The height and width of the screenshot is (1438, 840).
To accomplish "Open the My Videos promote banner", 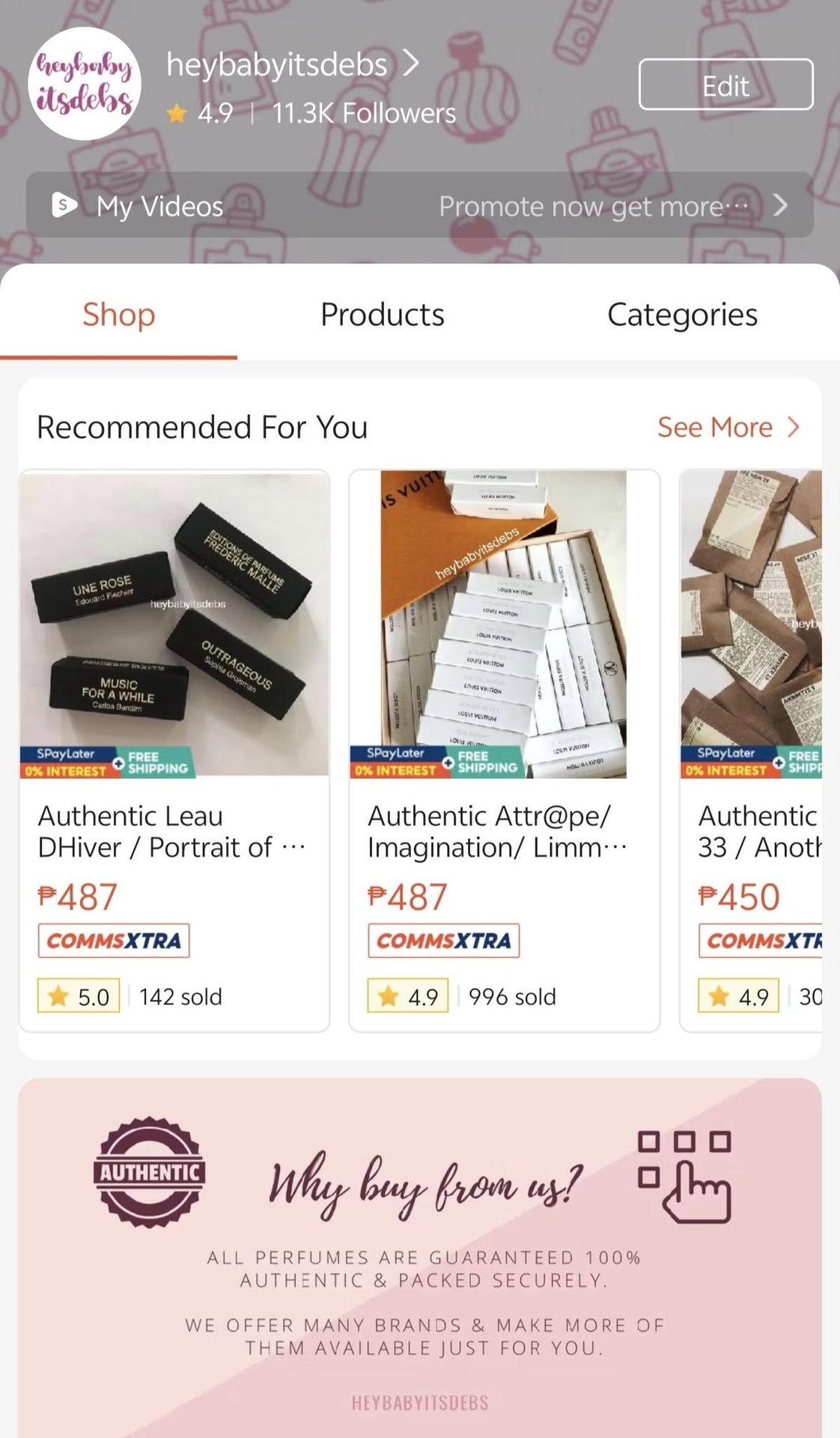I will pyautogui.click(x=419, y=205).
